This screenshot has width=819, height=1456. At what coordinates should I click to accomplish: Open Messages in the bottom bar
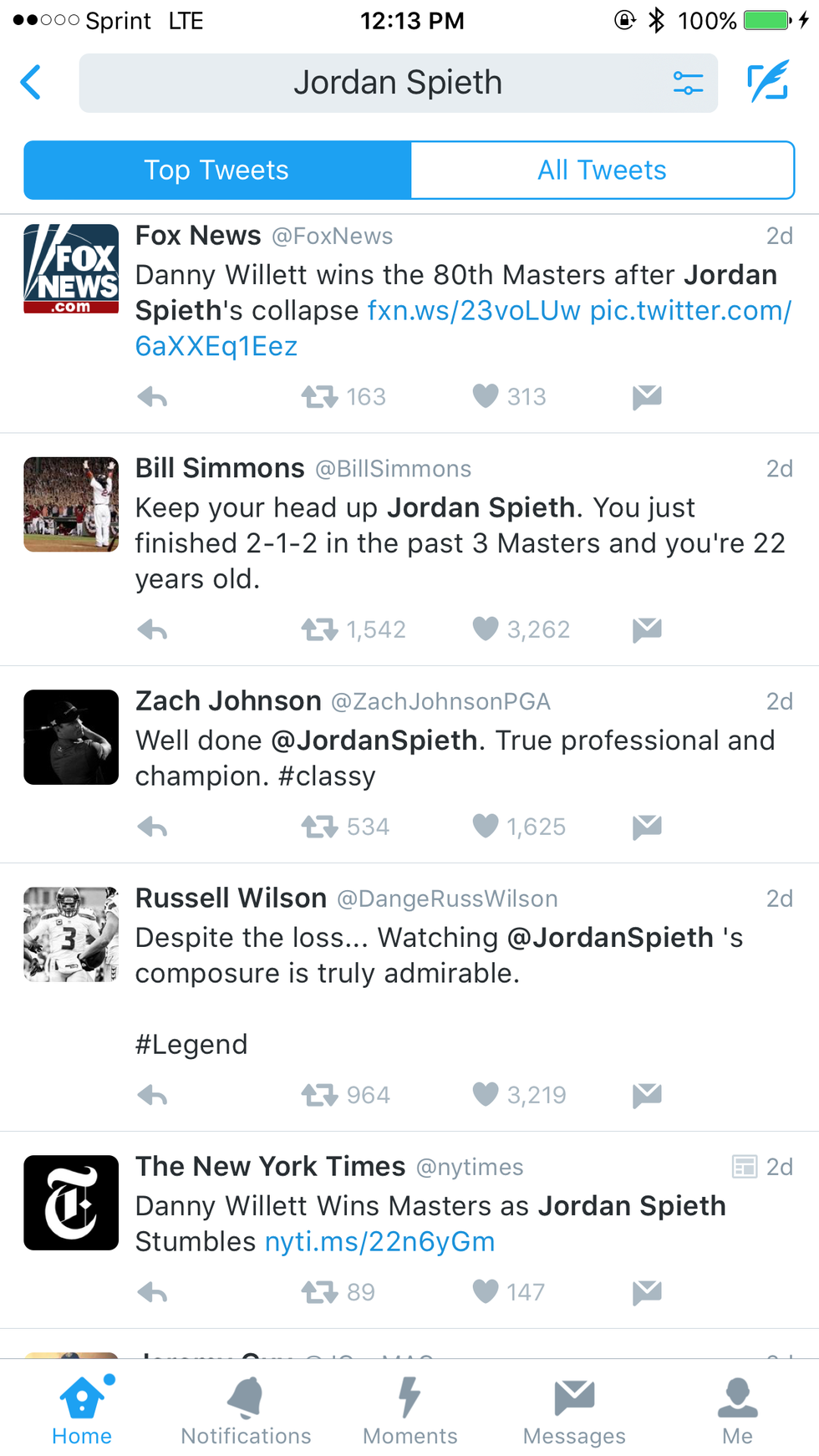574,1411
